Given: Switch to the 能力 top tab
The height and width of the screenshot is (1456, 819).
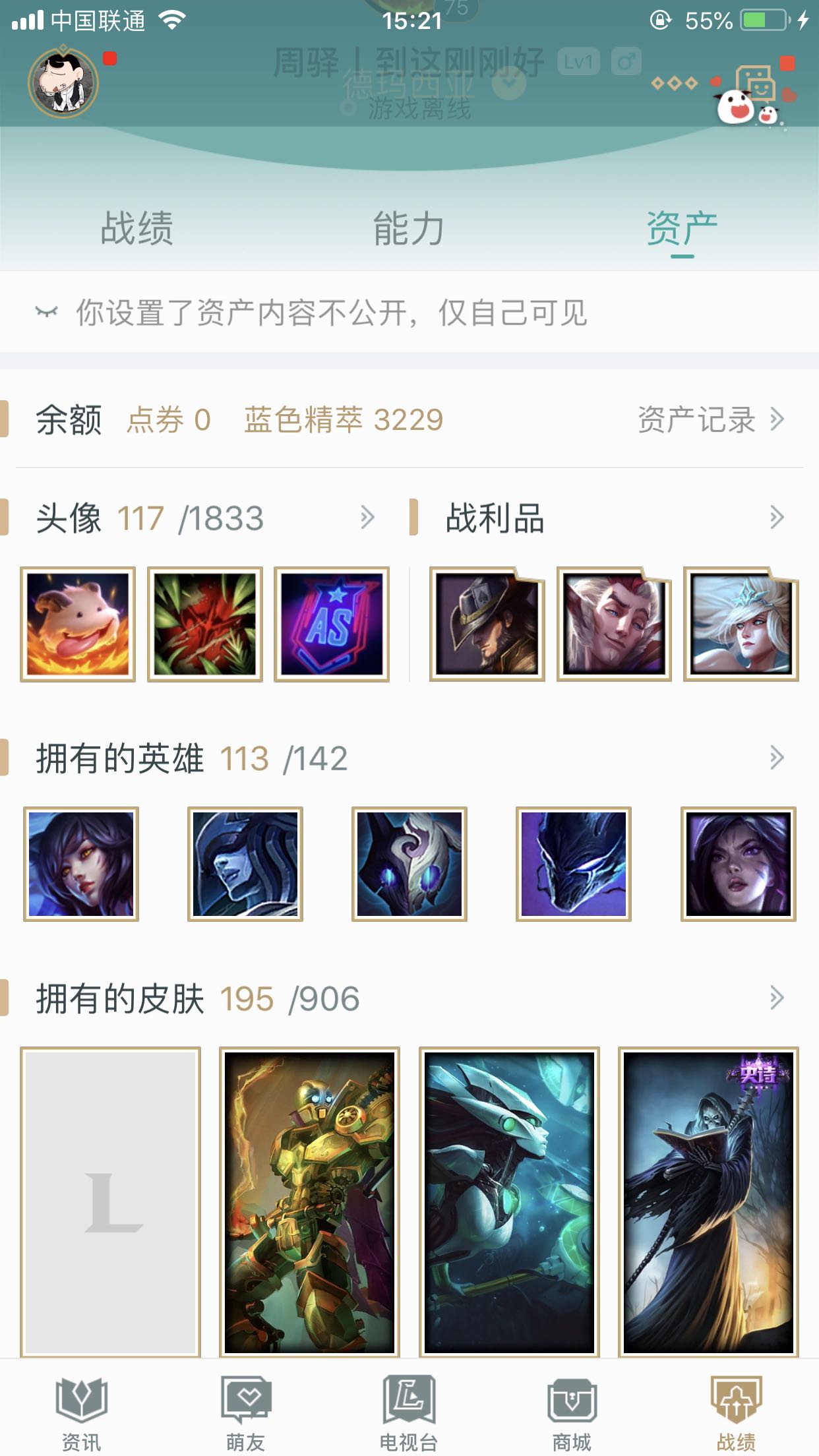Looking at the screenshot, I should coord(409,229).
